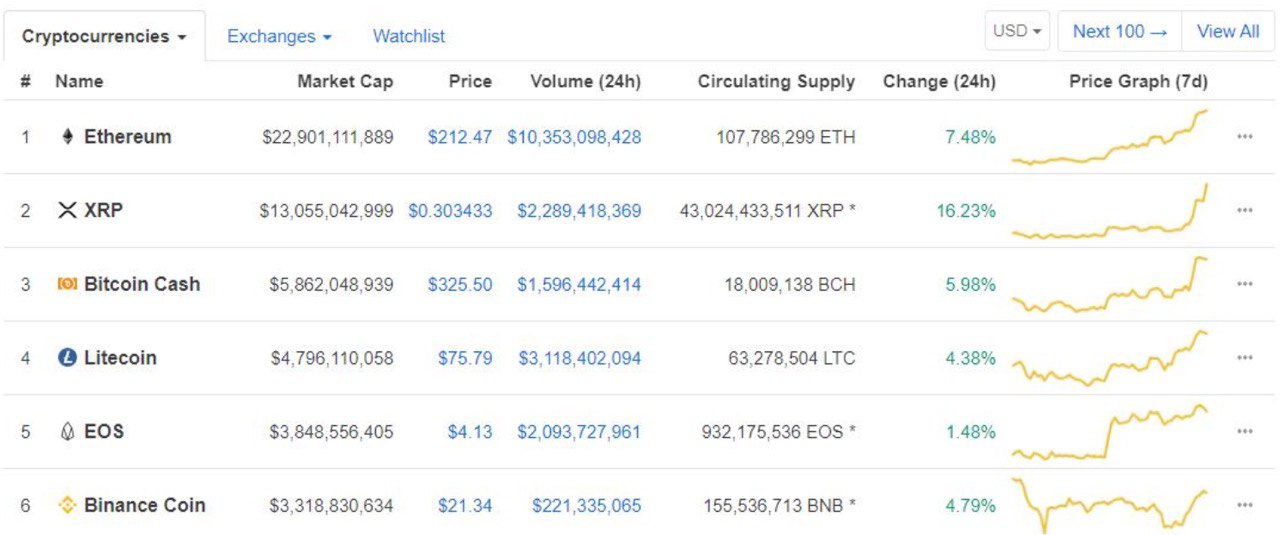This screenshot has width=1280, height=535.
Task: Open the Bitcoin Cash coin page
Action: click(x=141, y=284)
